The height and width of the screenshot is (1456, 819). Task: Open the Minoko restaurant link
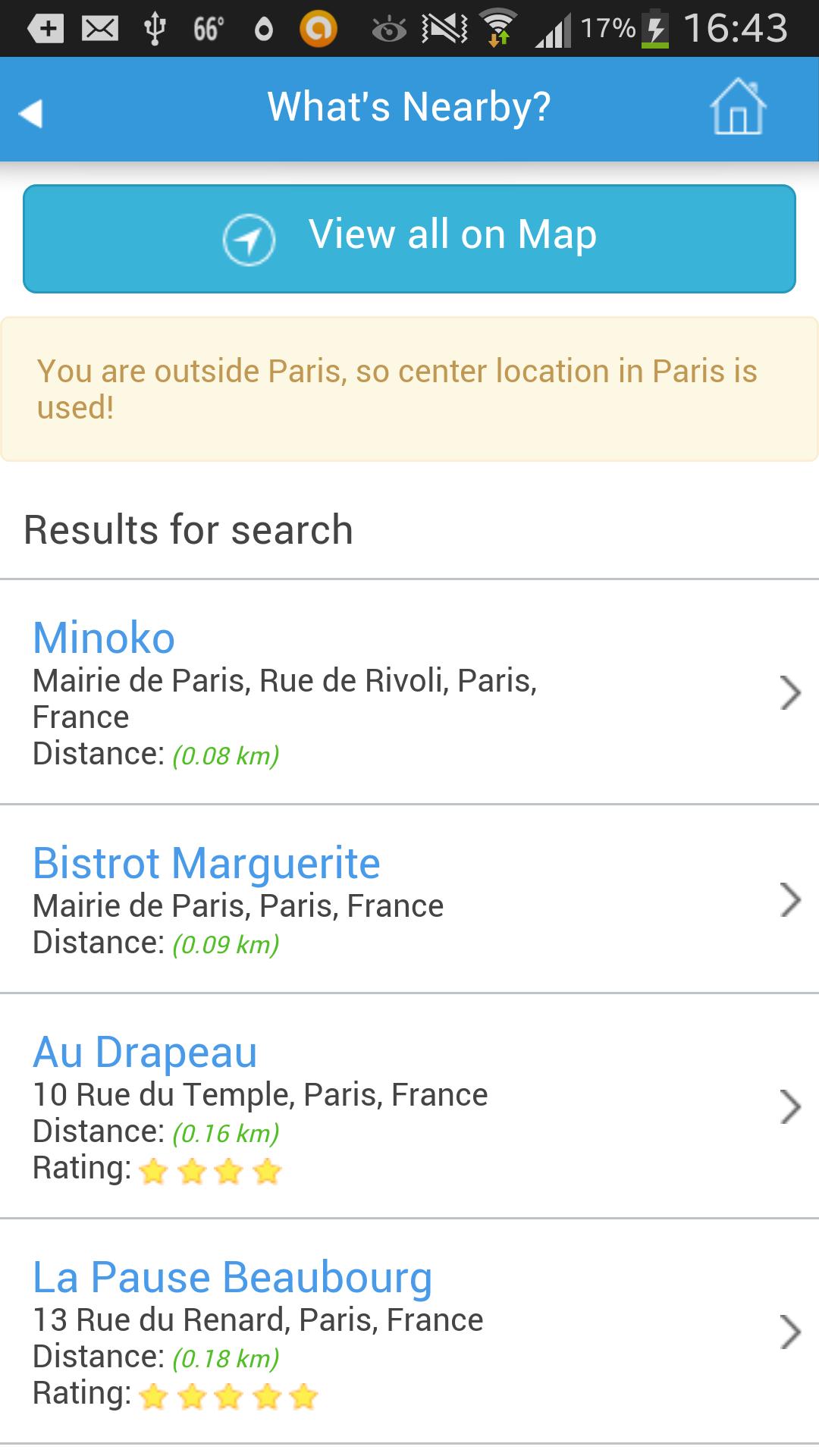104,638
